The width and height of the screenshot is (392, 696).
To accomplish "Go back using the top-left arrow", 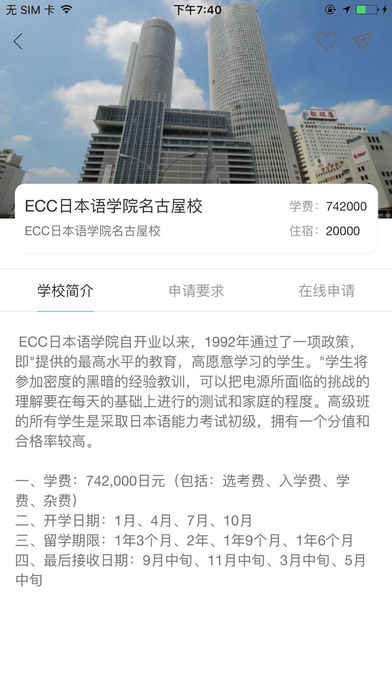I will [18, 41].
